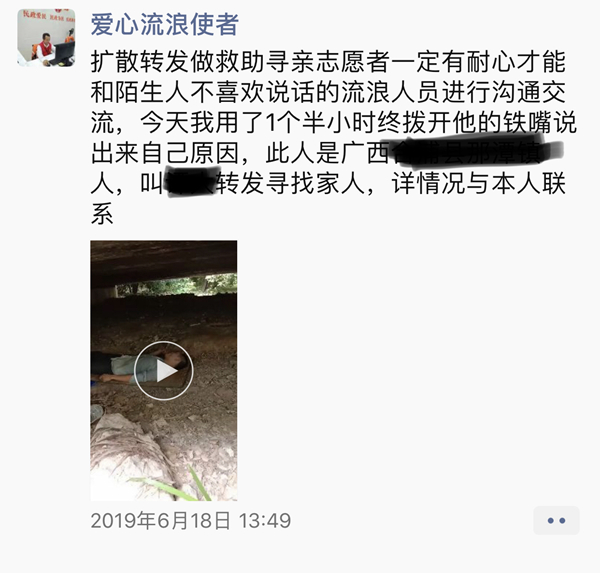This screenshot has height=573, width=600.
Task: Open the 爱心流浪使者 username link
Action: (165, 24)
